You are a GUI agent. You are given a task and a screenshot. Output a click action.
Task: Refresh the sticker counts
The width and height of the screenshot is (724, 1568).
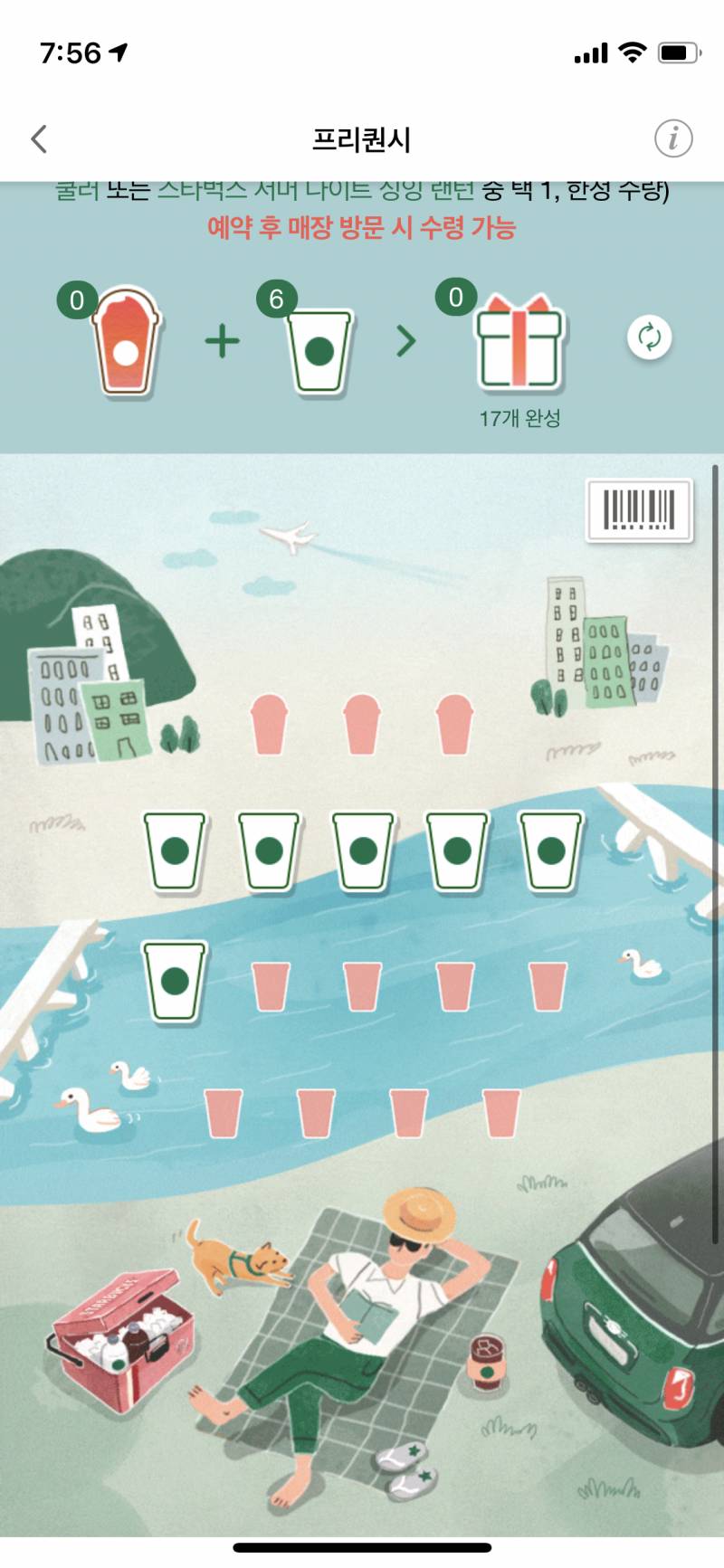650,337
